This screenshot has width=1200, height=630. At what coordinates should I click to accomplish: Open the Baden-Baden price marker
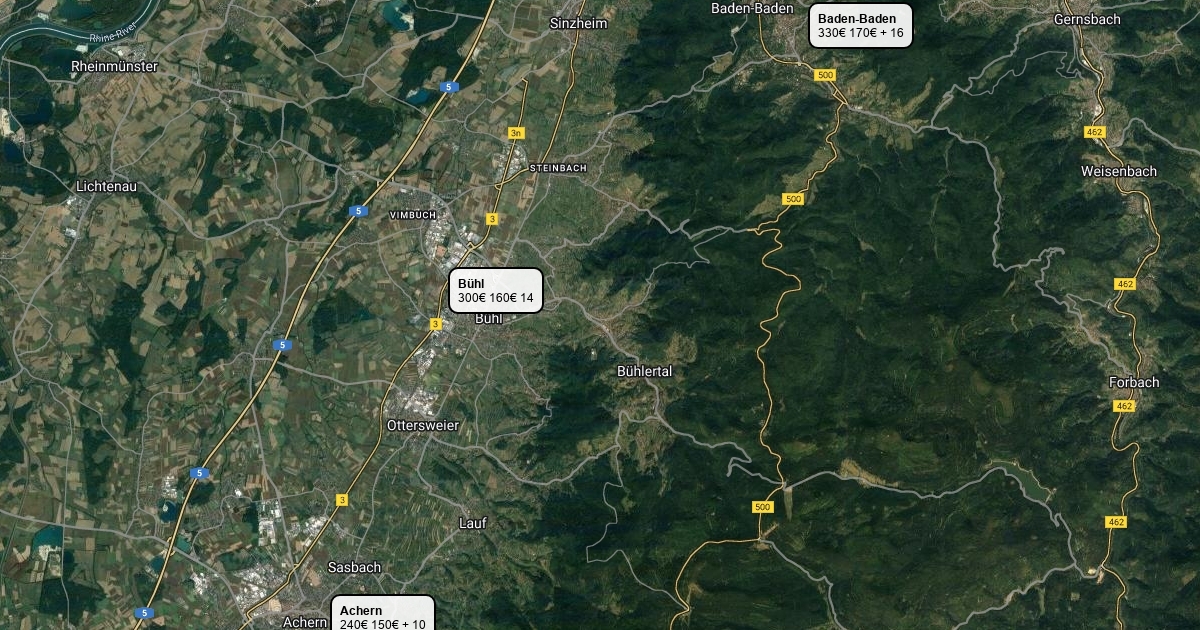(x=860, y=25)
